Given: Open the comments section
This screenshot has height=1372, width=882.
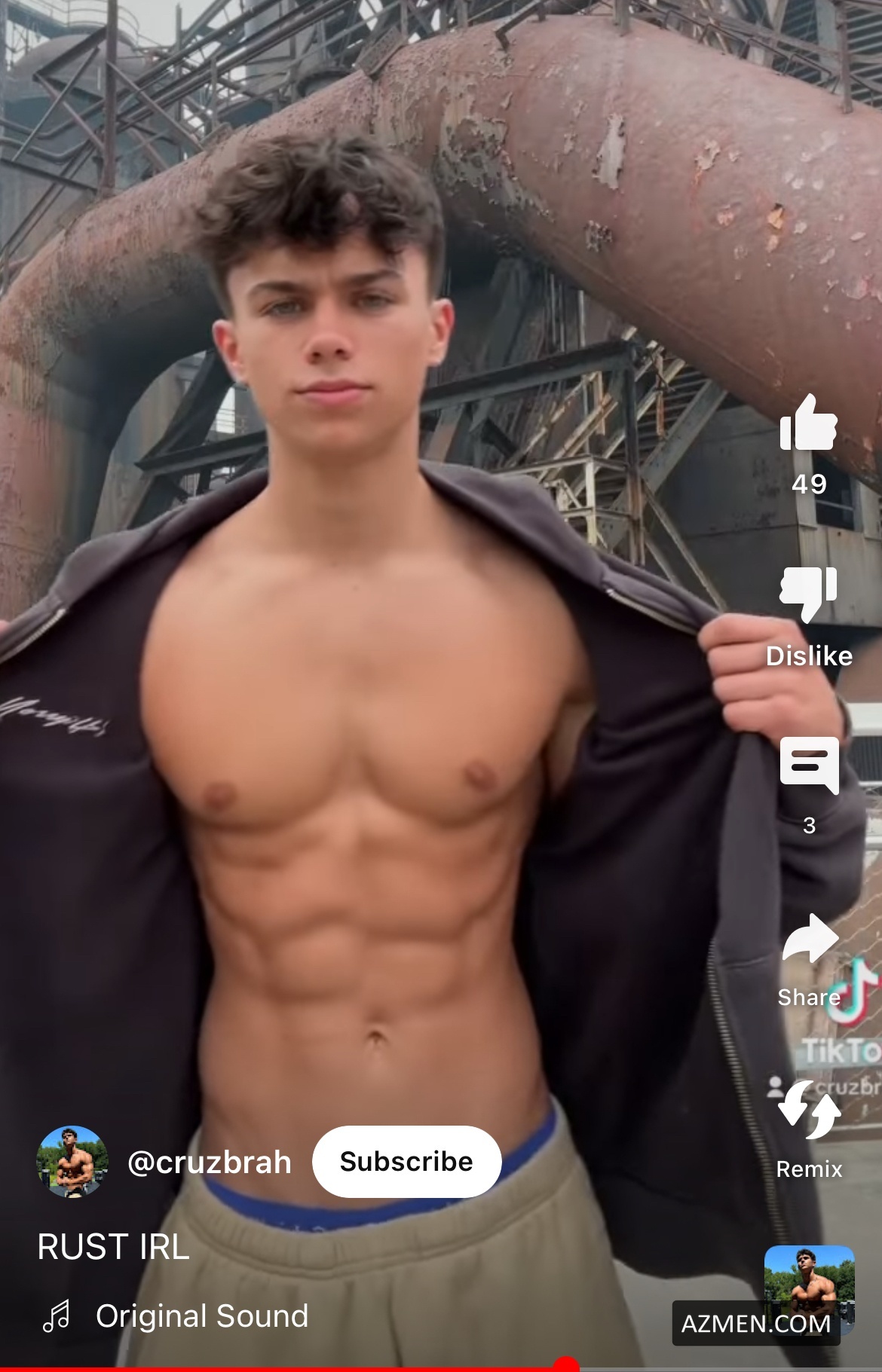Looking at the screenshot, I should pos(809,765).
